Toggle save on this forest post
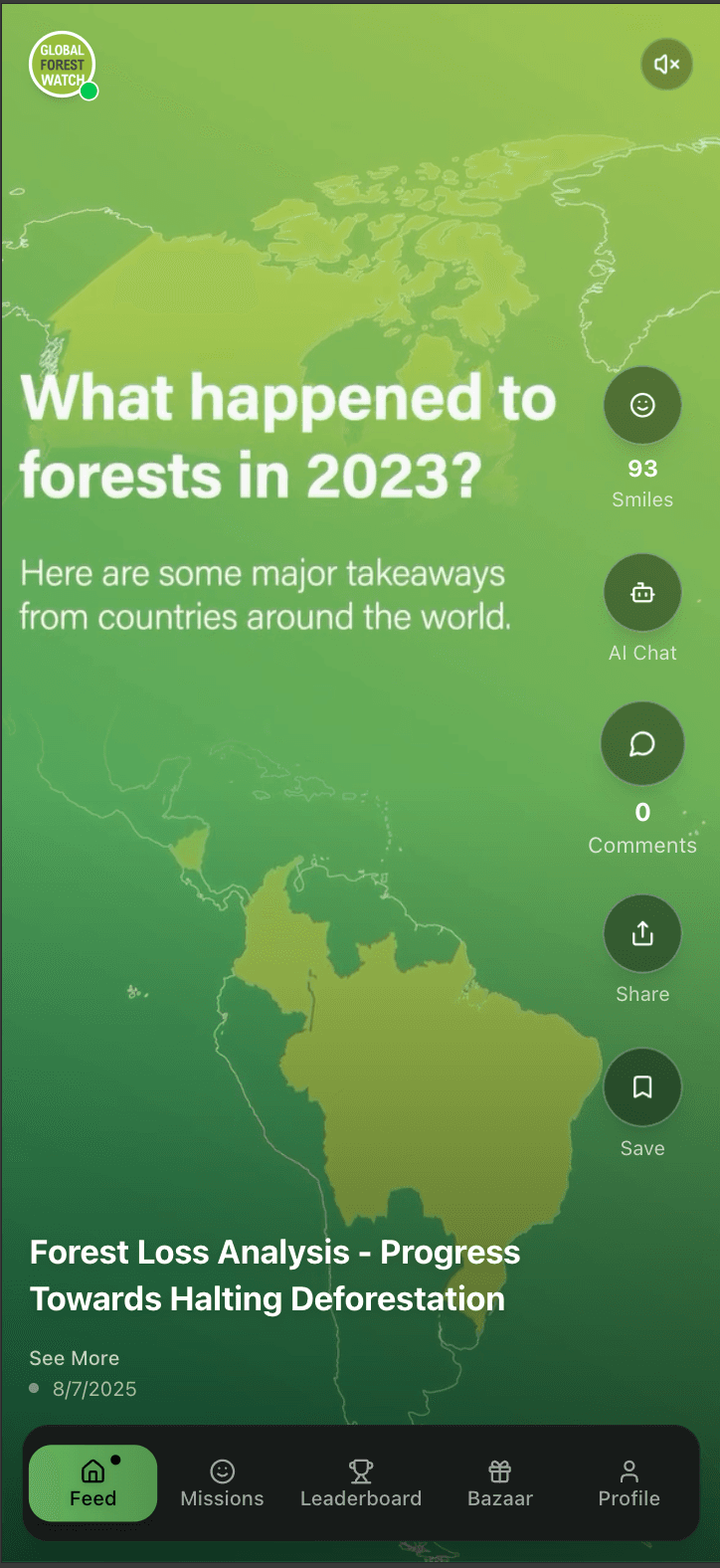 tap(641, 1086)
